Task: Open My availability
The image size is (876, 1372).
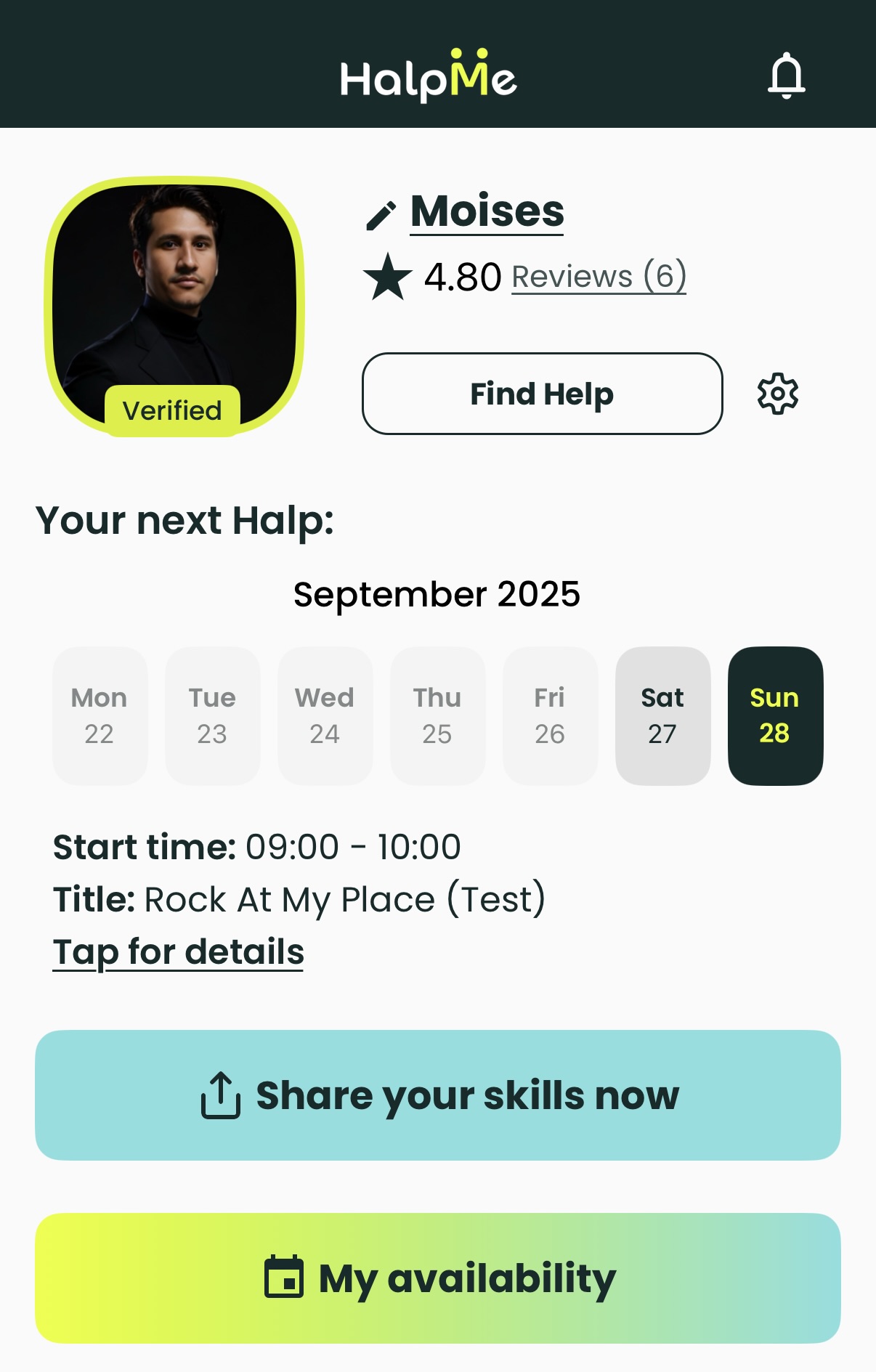Action: coord(438,1278)
